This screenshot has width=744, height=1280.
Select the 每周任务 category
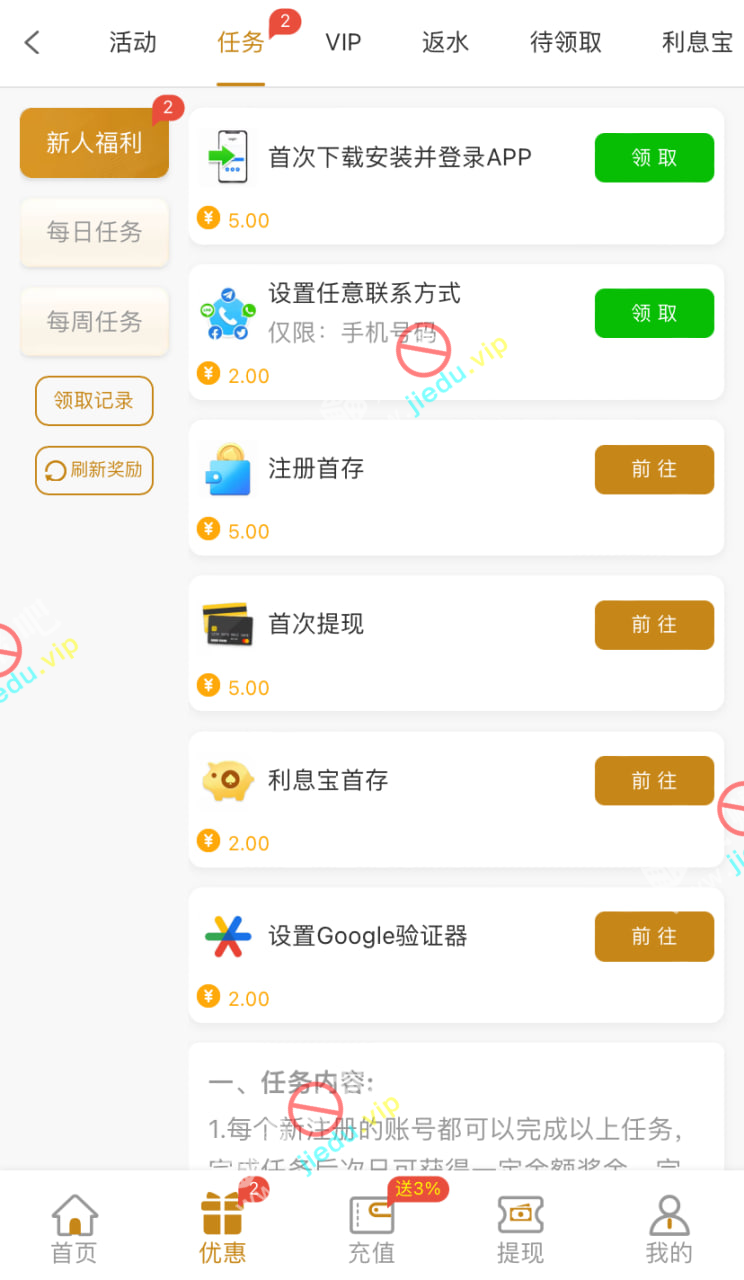(94, 322)
